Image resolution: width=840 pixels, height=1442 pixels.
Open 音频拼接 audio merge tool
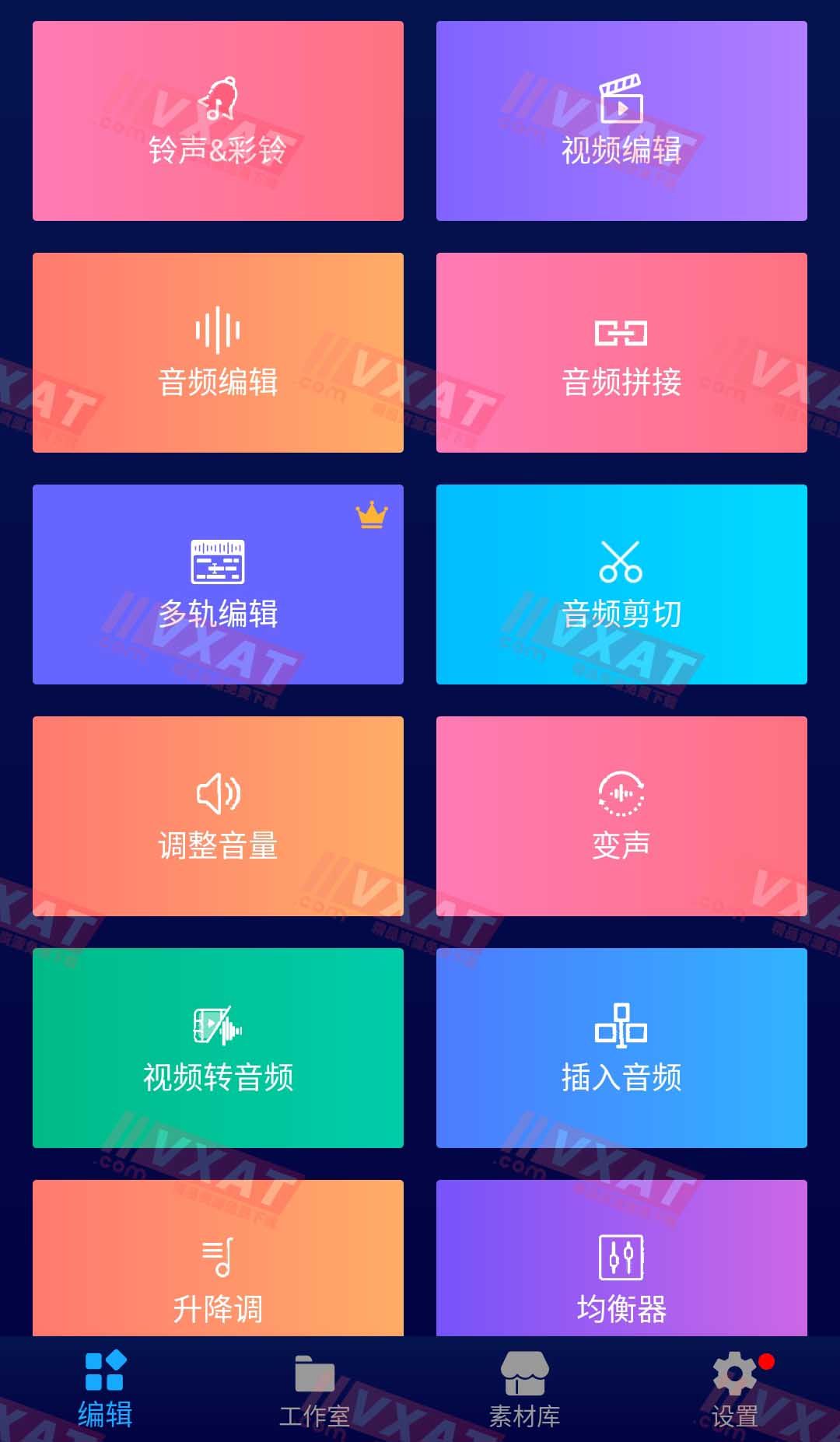621,352
